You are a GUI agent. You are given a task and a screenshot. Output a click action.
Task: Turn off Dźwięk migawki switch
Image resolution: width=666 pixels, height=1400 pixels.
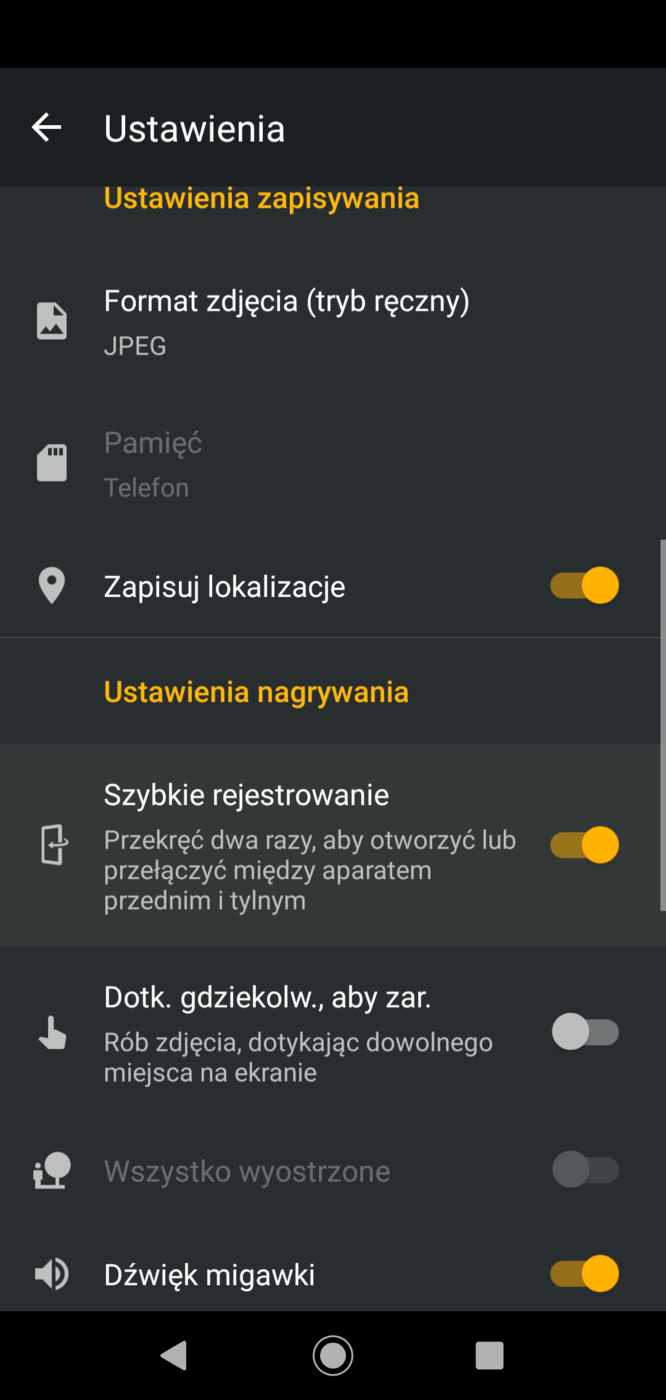585,1274
